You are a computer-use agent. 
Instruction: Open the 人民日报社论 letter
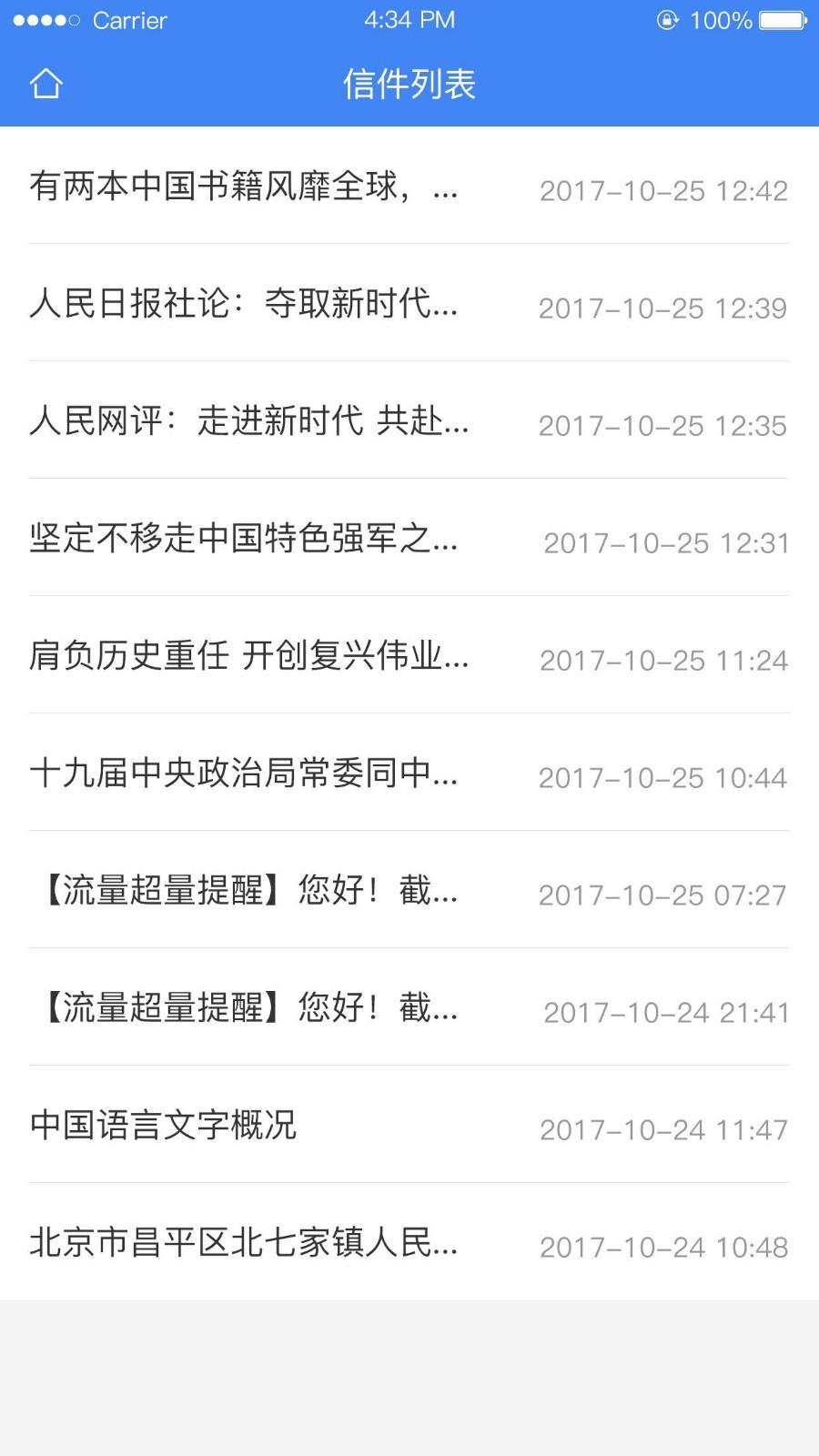point(246,308)
